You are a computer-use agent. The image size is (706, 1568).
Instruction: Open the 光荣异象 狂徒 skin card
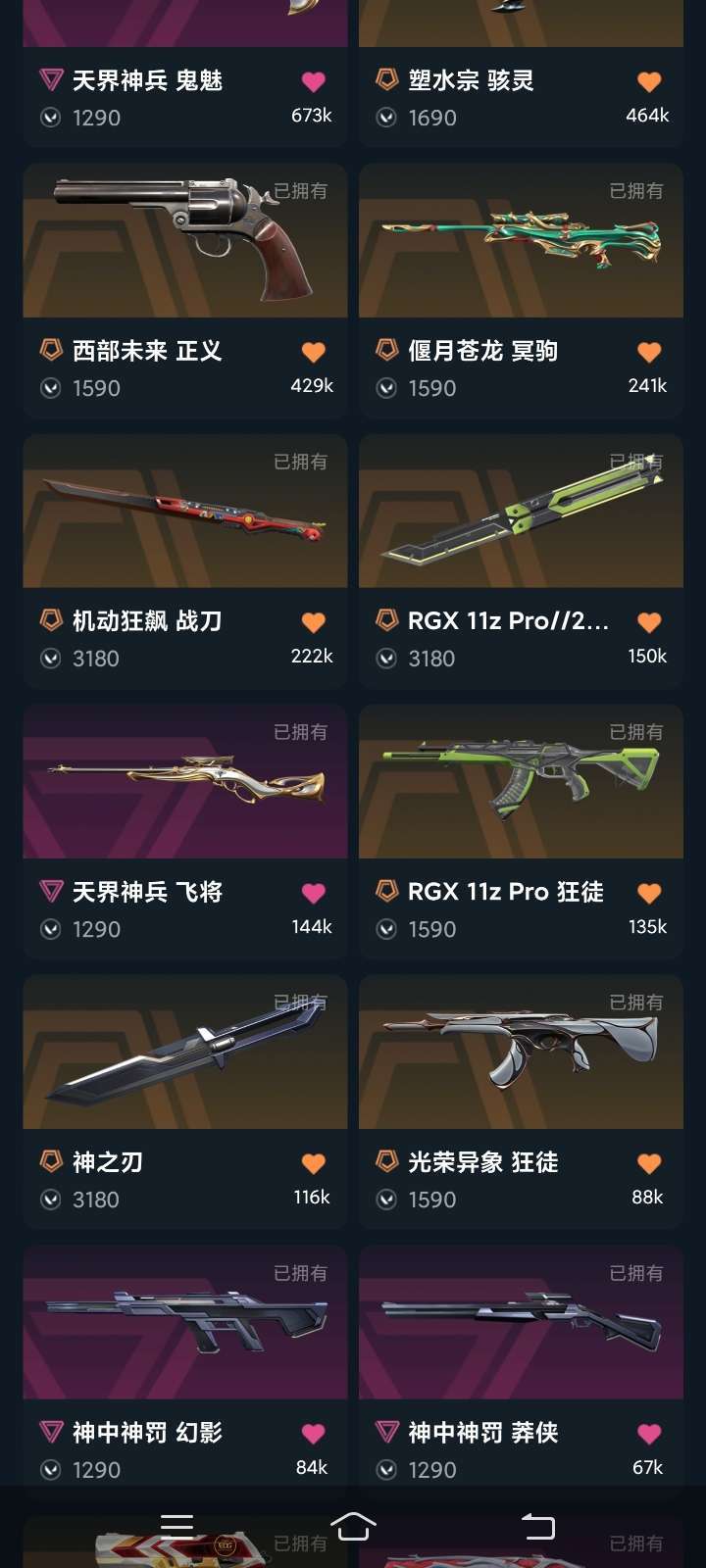pos(521,1102)
